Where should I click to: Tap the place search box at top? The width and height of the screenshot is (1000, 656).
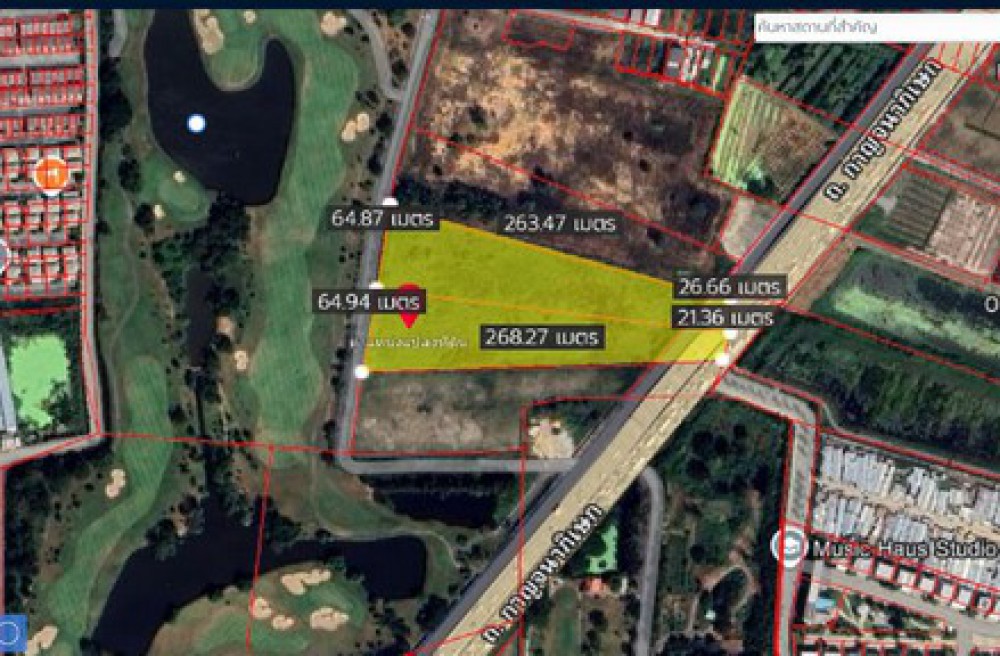875,27
